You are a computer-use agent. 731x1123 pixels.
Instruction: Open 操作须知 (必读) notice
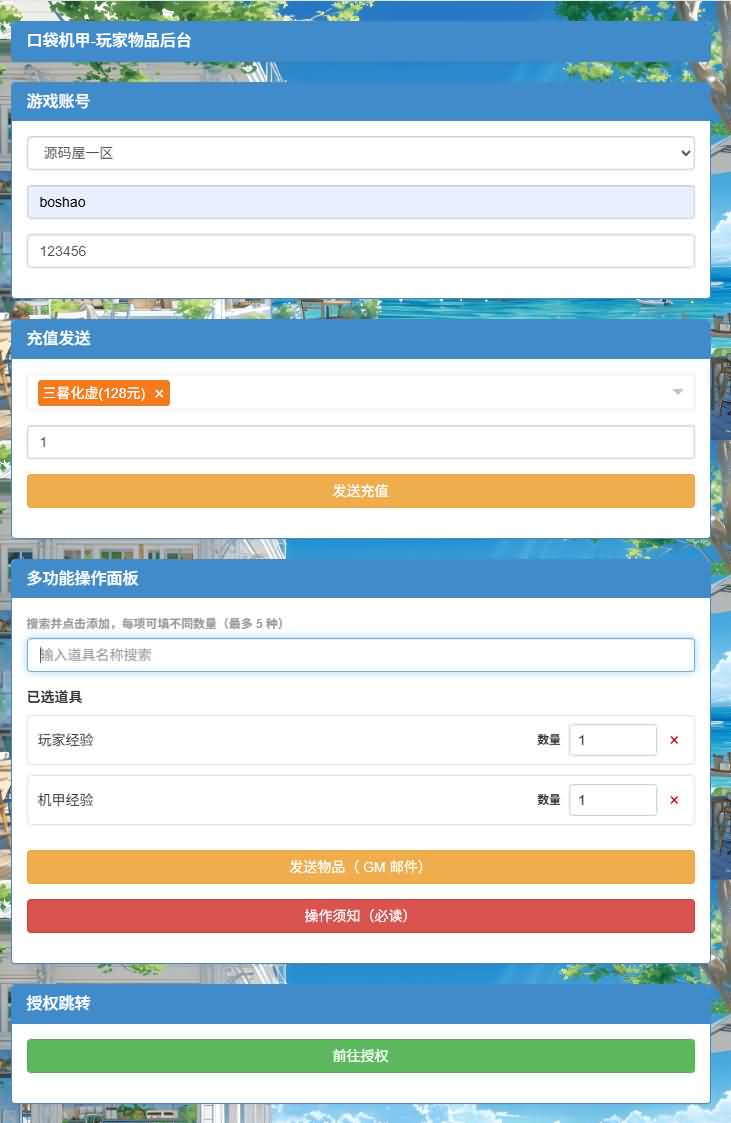pyautogui.click(x=360, y=916)
